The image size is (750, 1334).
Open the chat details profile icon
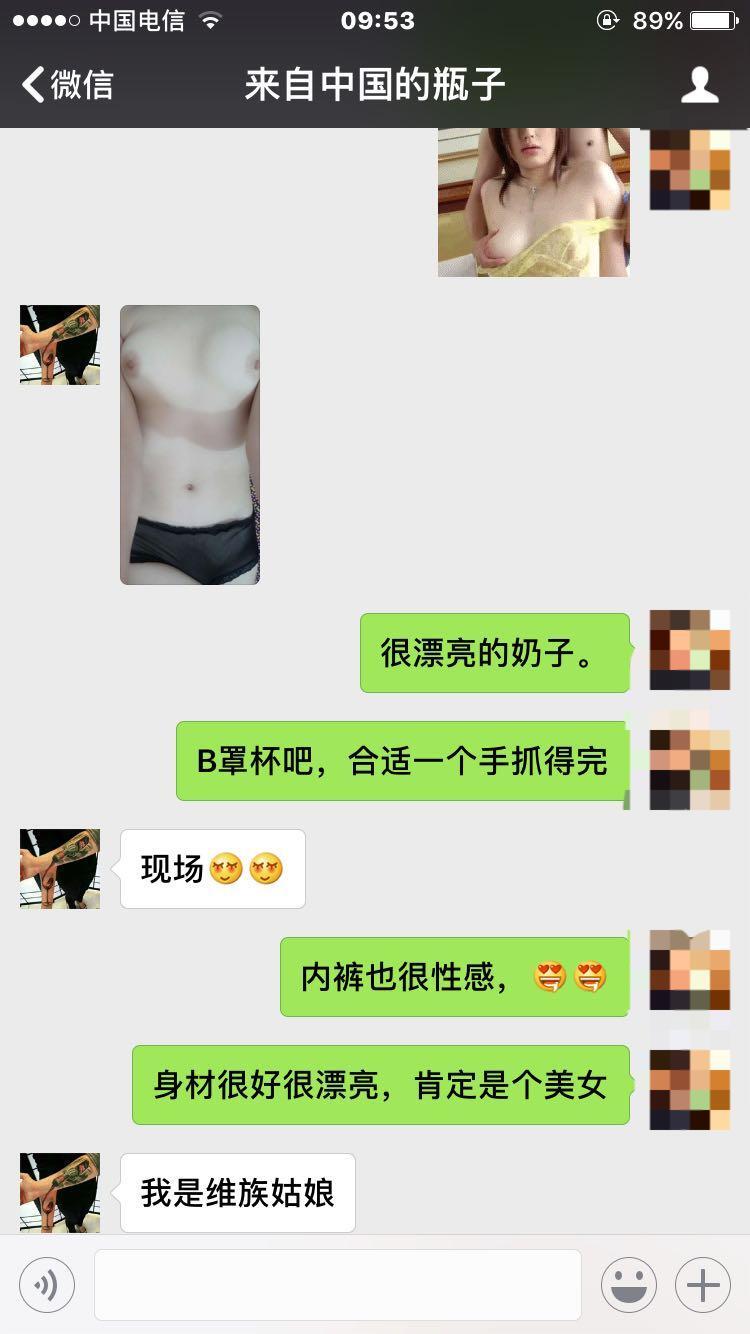(699, 85)
